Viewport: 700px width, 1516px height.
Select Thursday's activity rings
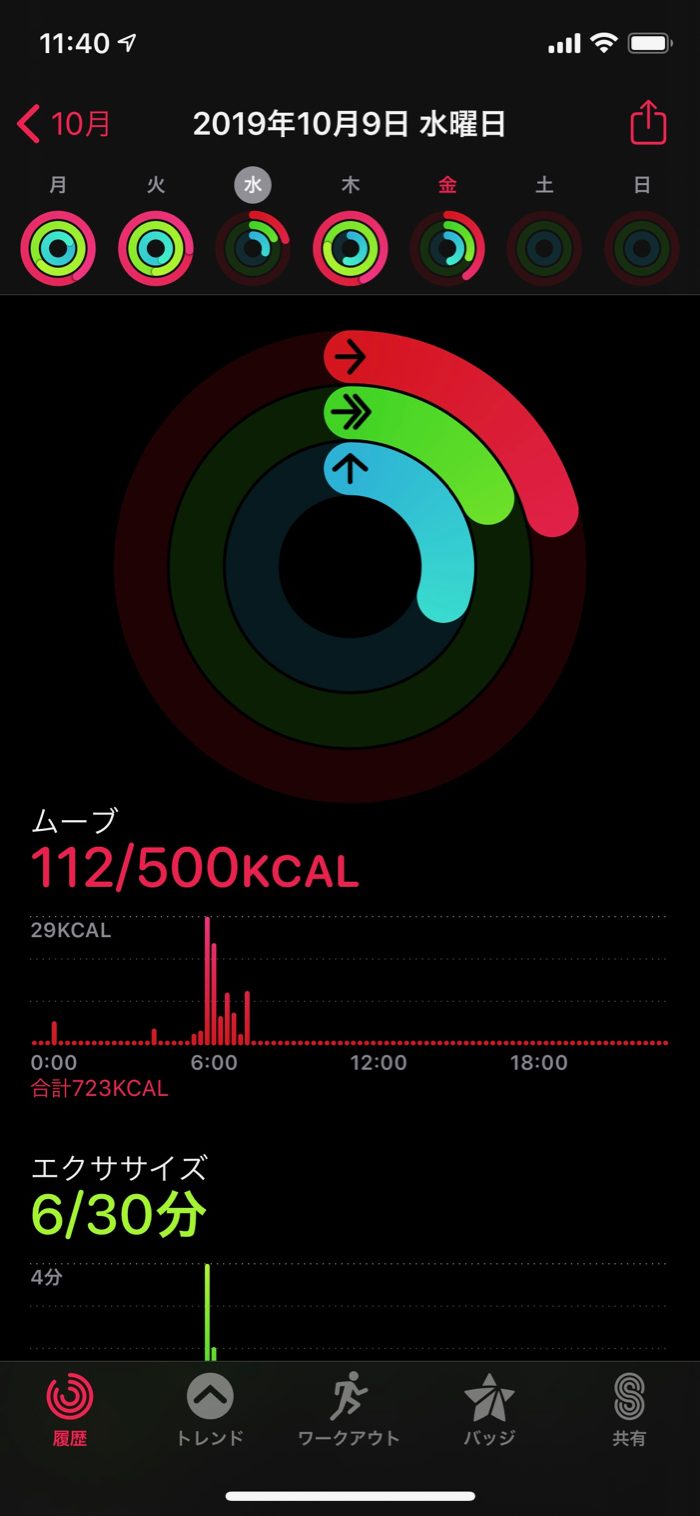click(350, 248)
